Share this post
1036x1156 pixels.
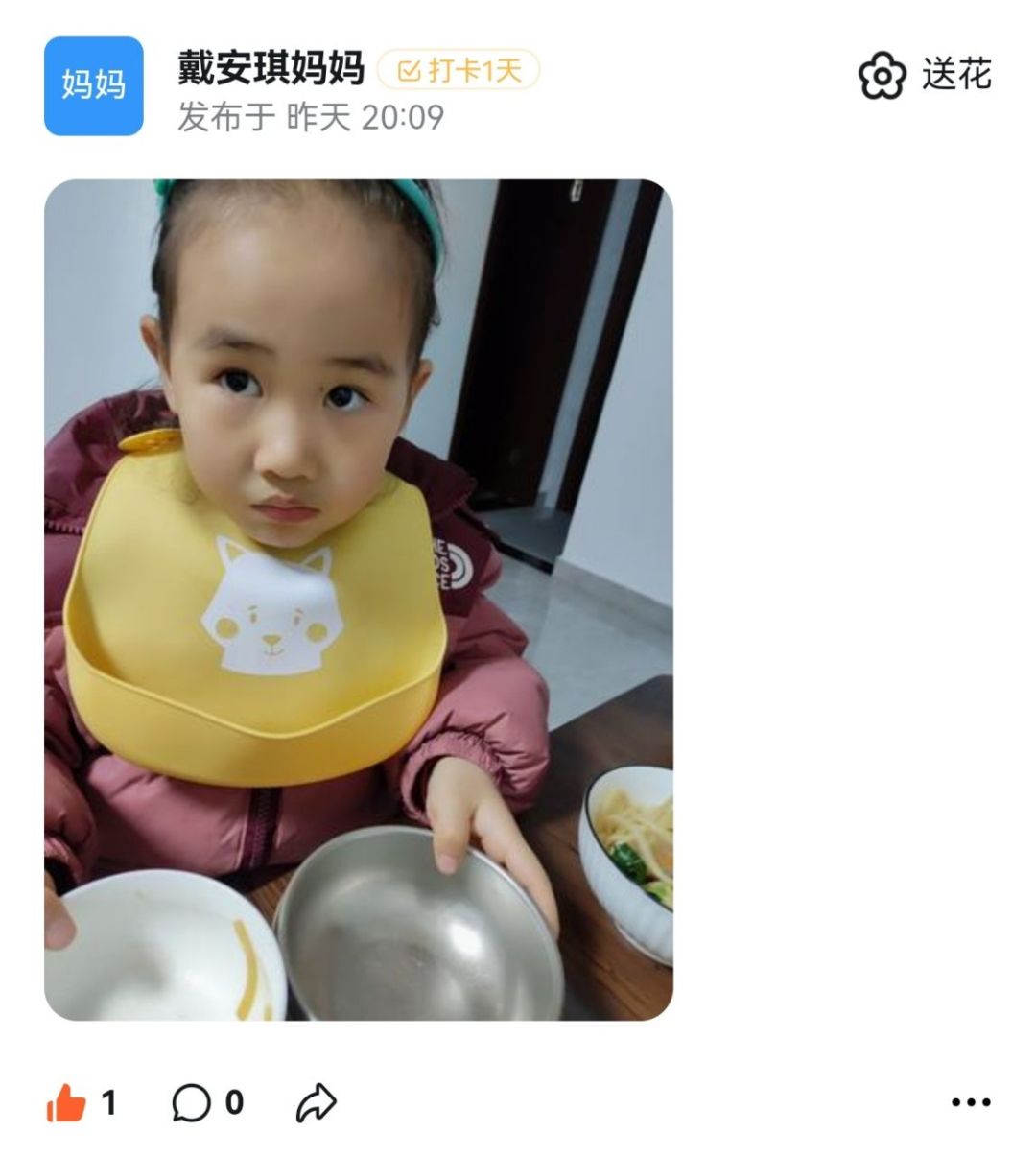[316, 1103]
